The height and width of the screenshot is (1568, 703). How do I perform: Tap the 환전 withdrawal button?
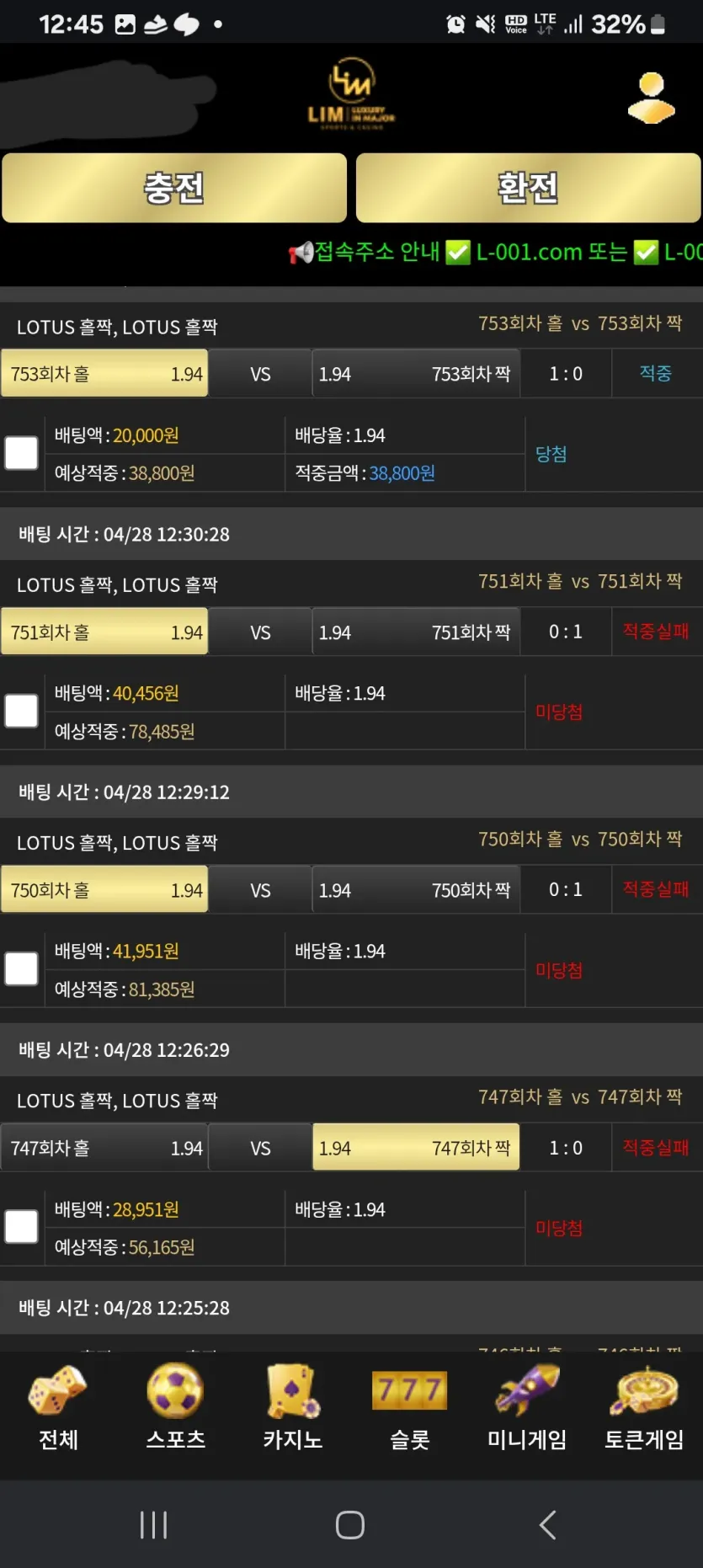(x=528, y=188)
